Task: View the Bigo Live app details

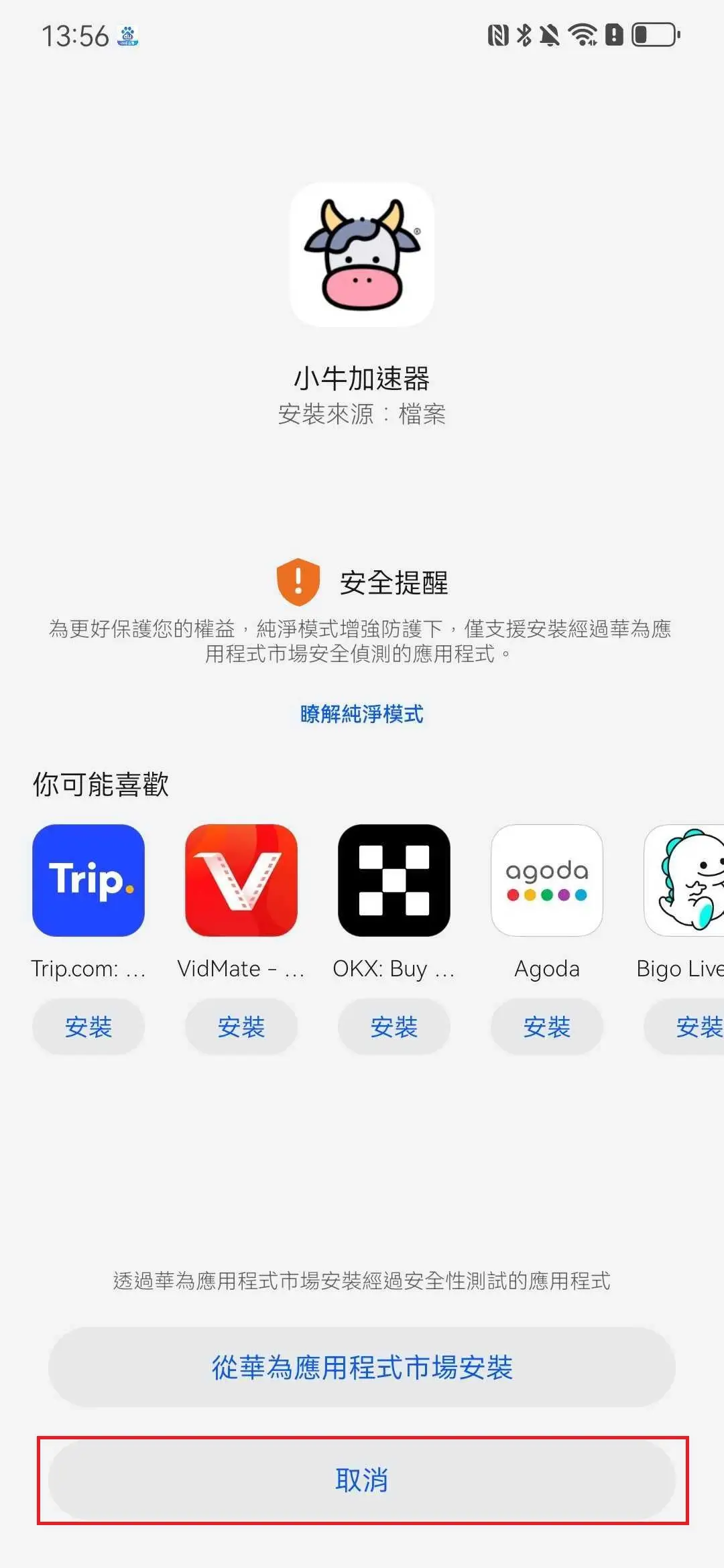Action: pyautogui.click(x=685, y=880)
